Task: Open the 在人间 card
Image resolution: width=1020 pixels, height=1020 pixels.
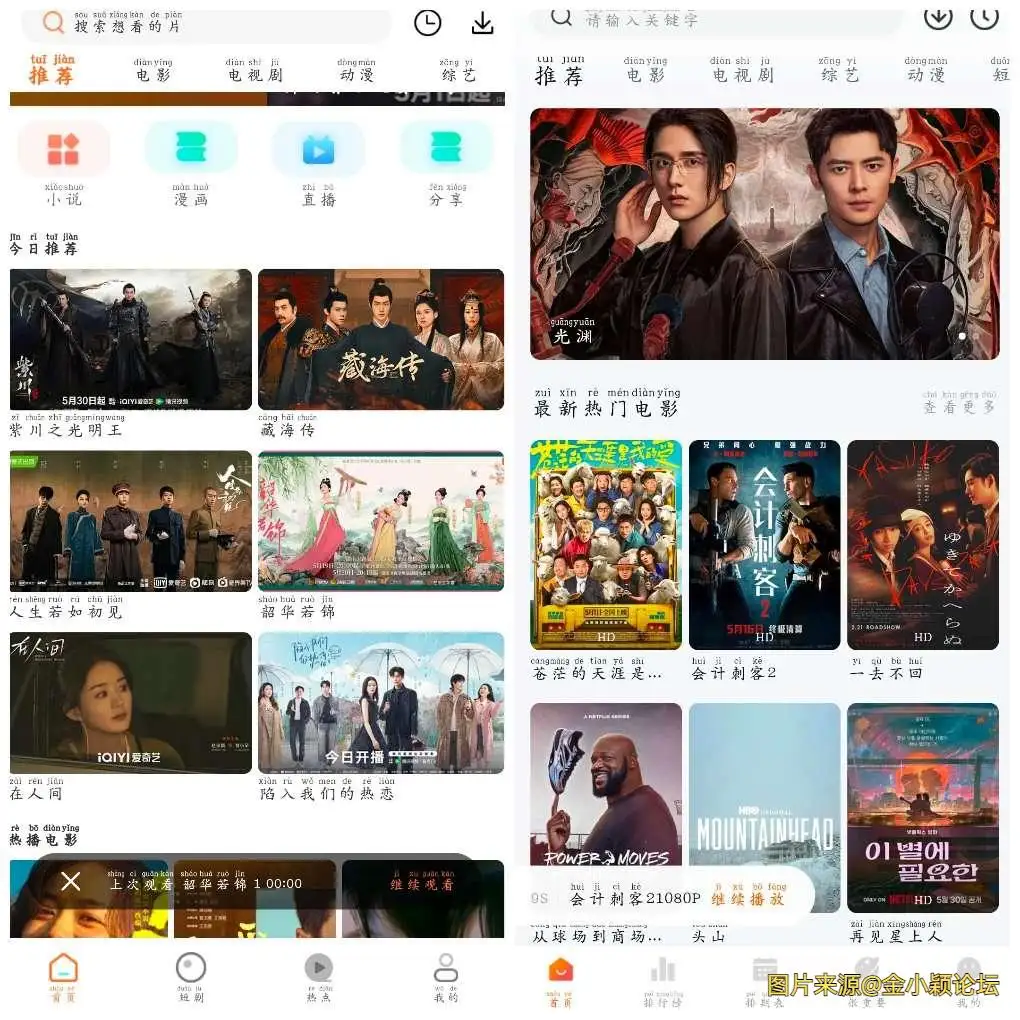Action: (131, 703)
